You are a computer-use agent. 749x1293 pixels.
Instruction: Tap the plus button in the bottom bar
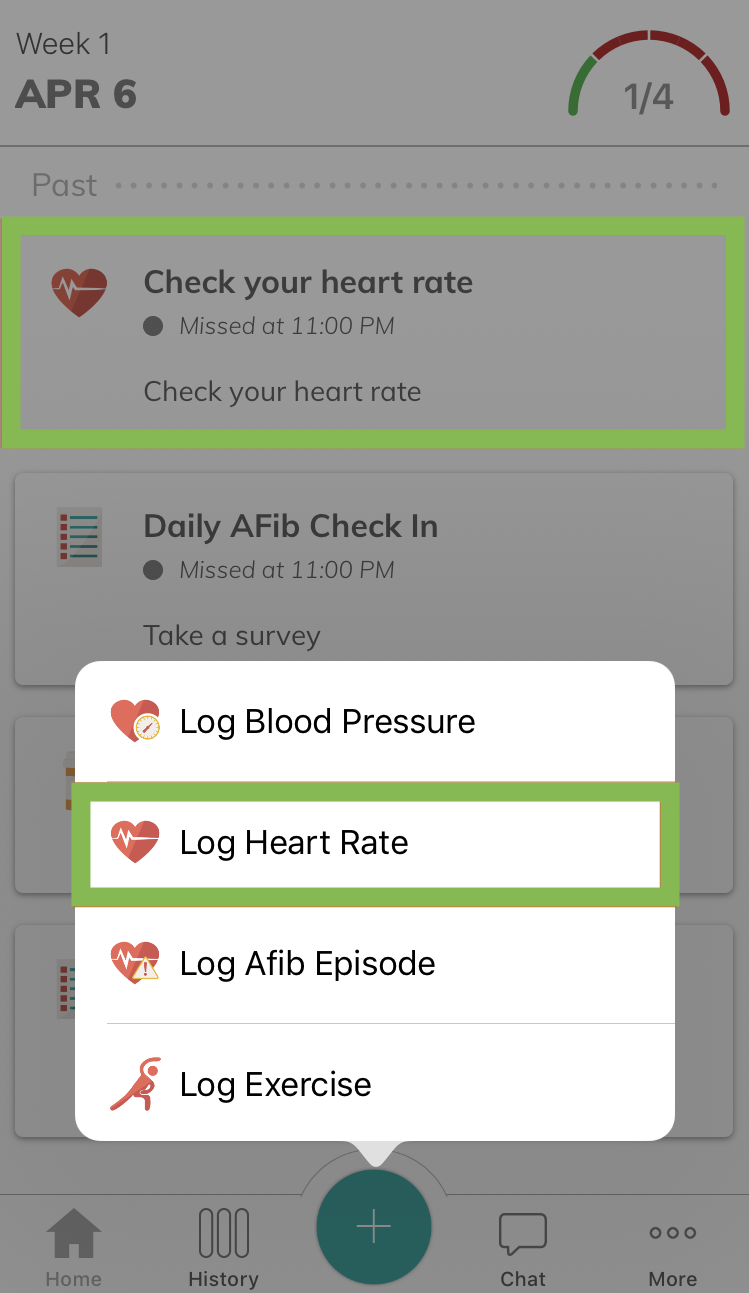(374, 1227)
